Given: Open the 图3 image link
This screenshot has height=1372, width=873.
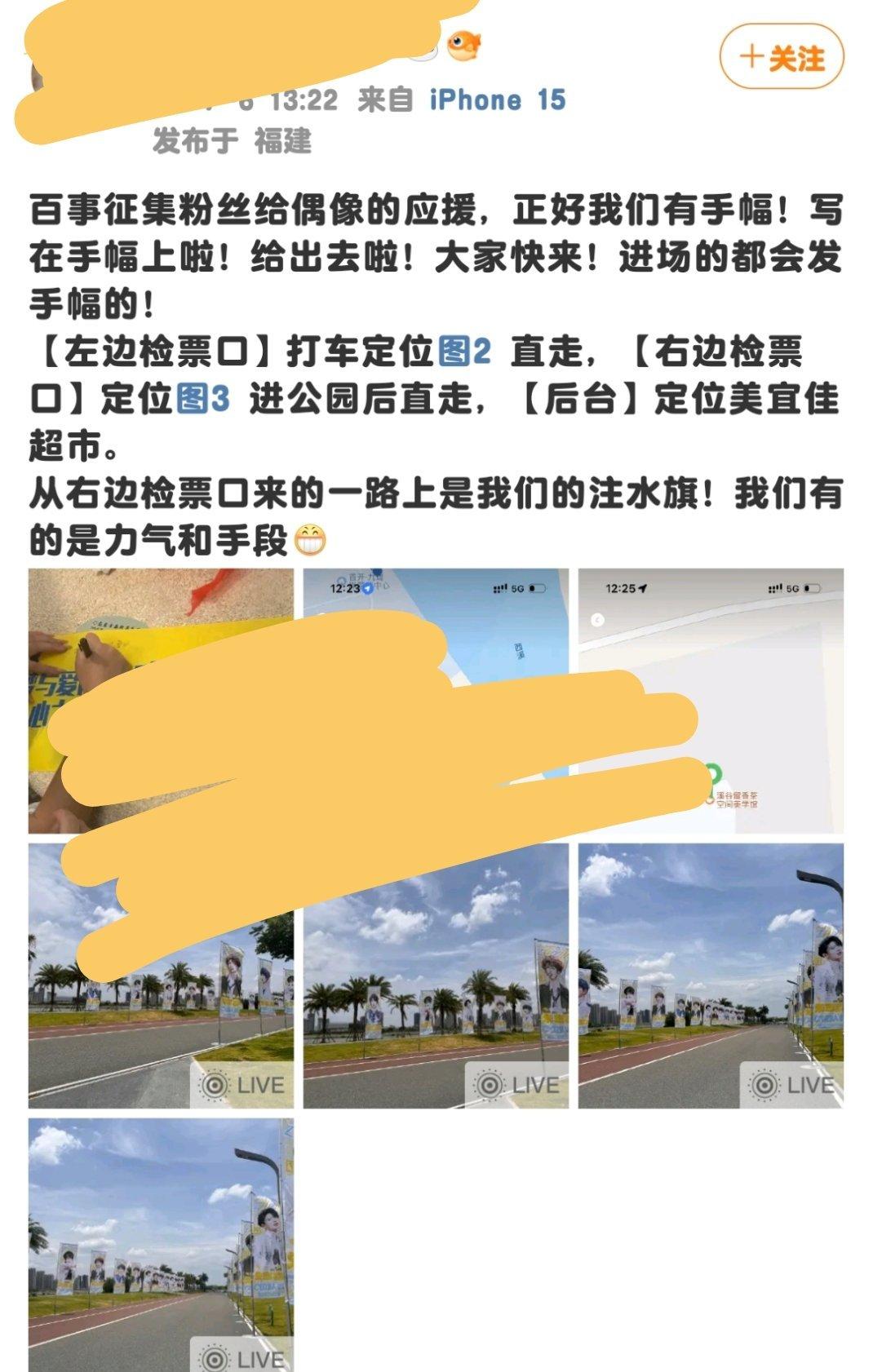Looking at the screenshot, I should pyautogui.click(x=203, y=399).
